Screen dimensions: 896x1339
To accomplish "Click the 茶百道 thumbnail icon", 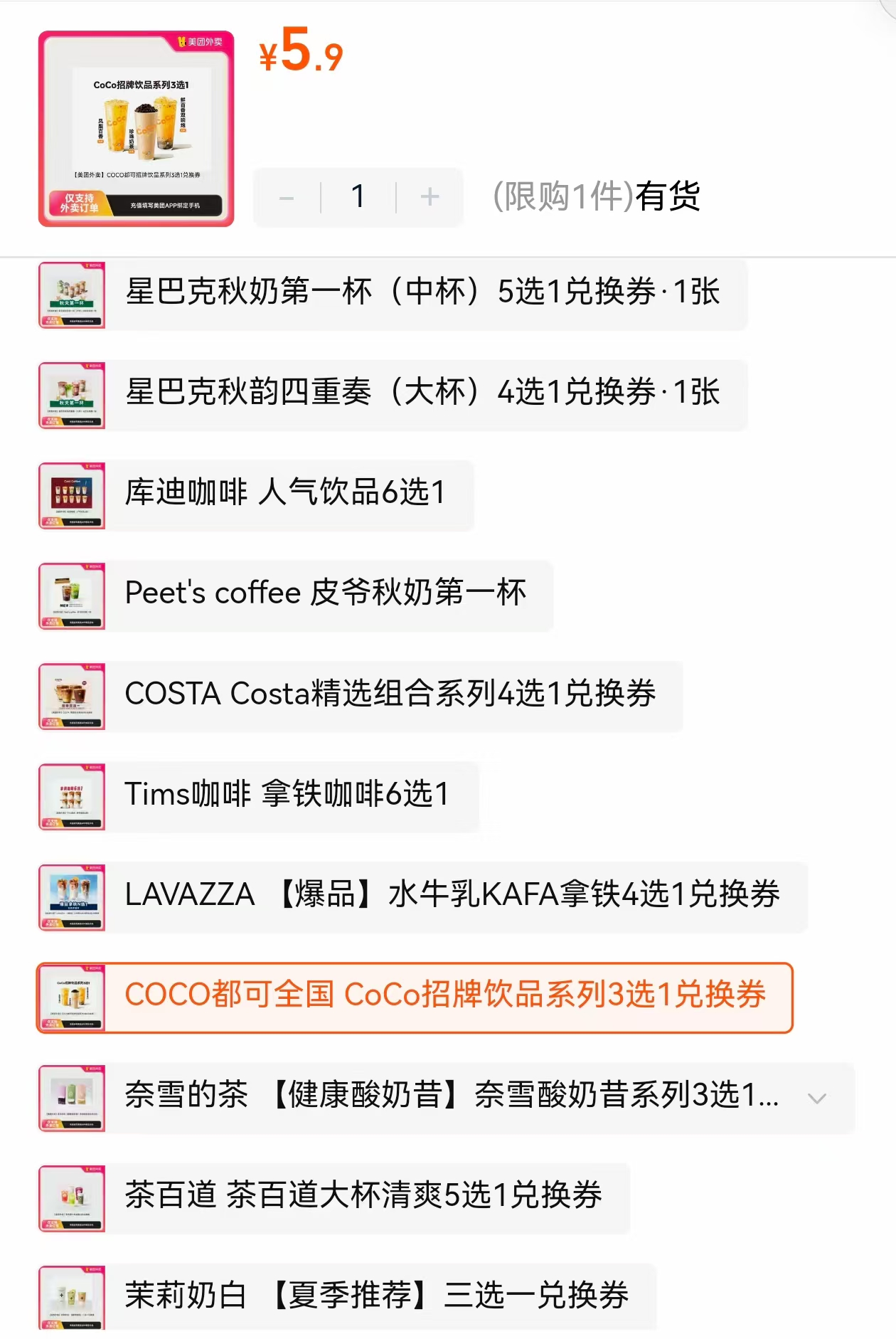I will point(71,1199).
